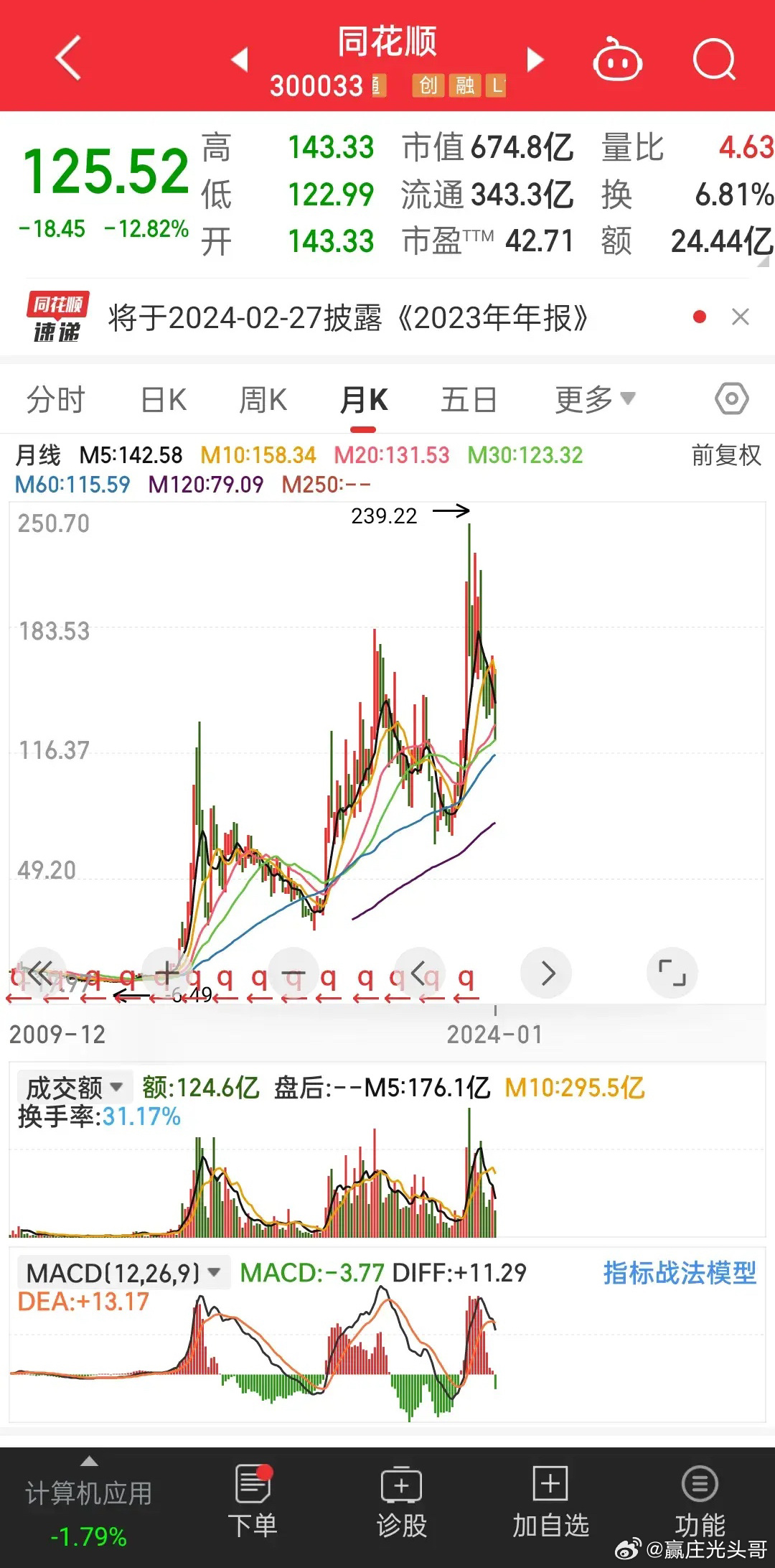Switch to the next stock
The width and height of the screenshot is (775, 1568).
coord(535,60)
